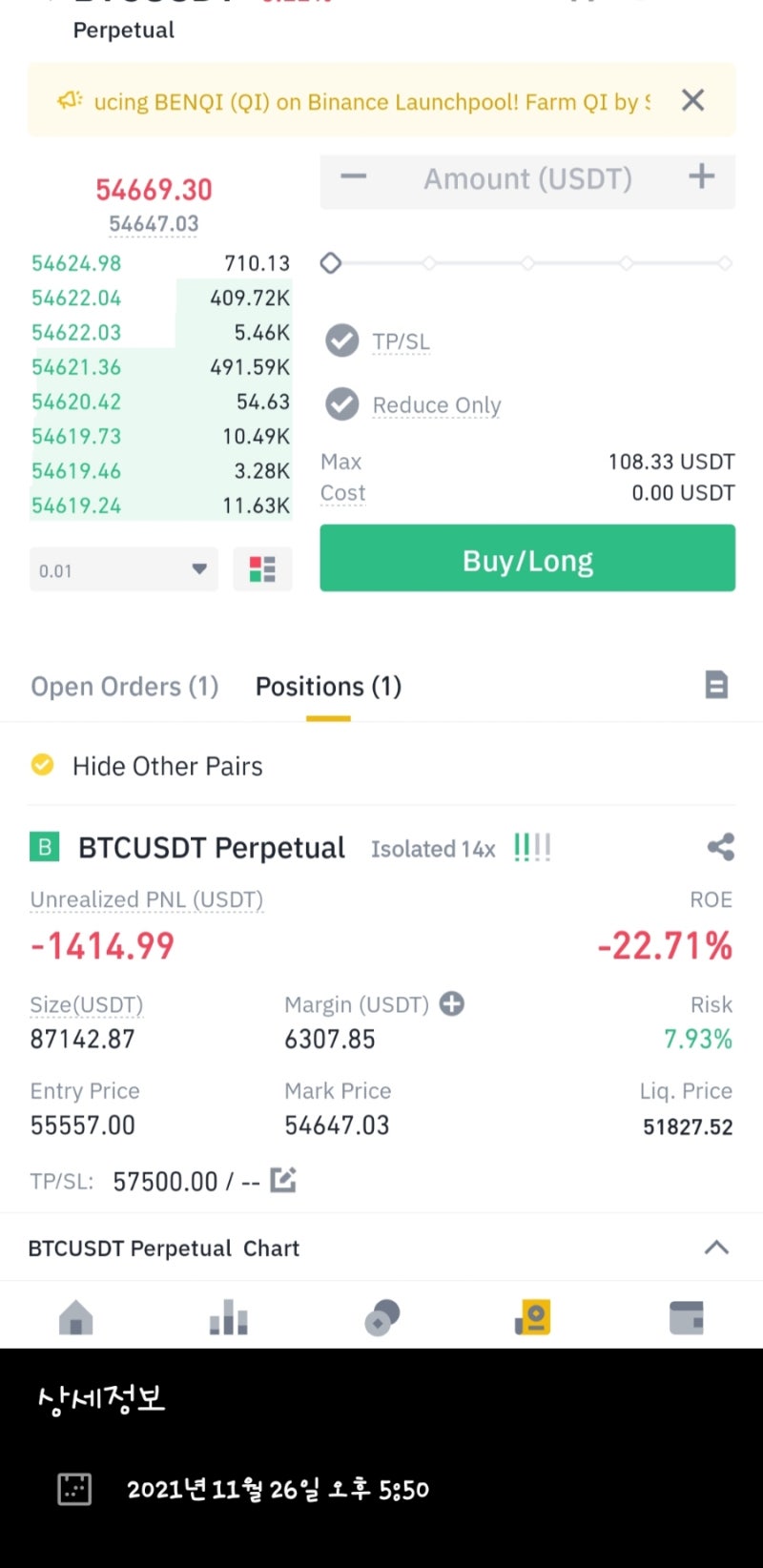Viewport: 763px width, 1568px height.
Task: Increase the amount with the plus button
Action: [702, 176]
